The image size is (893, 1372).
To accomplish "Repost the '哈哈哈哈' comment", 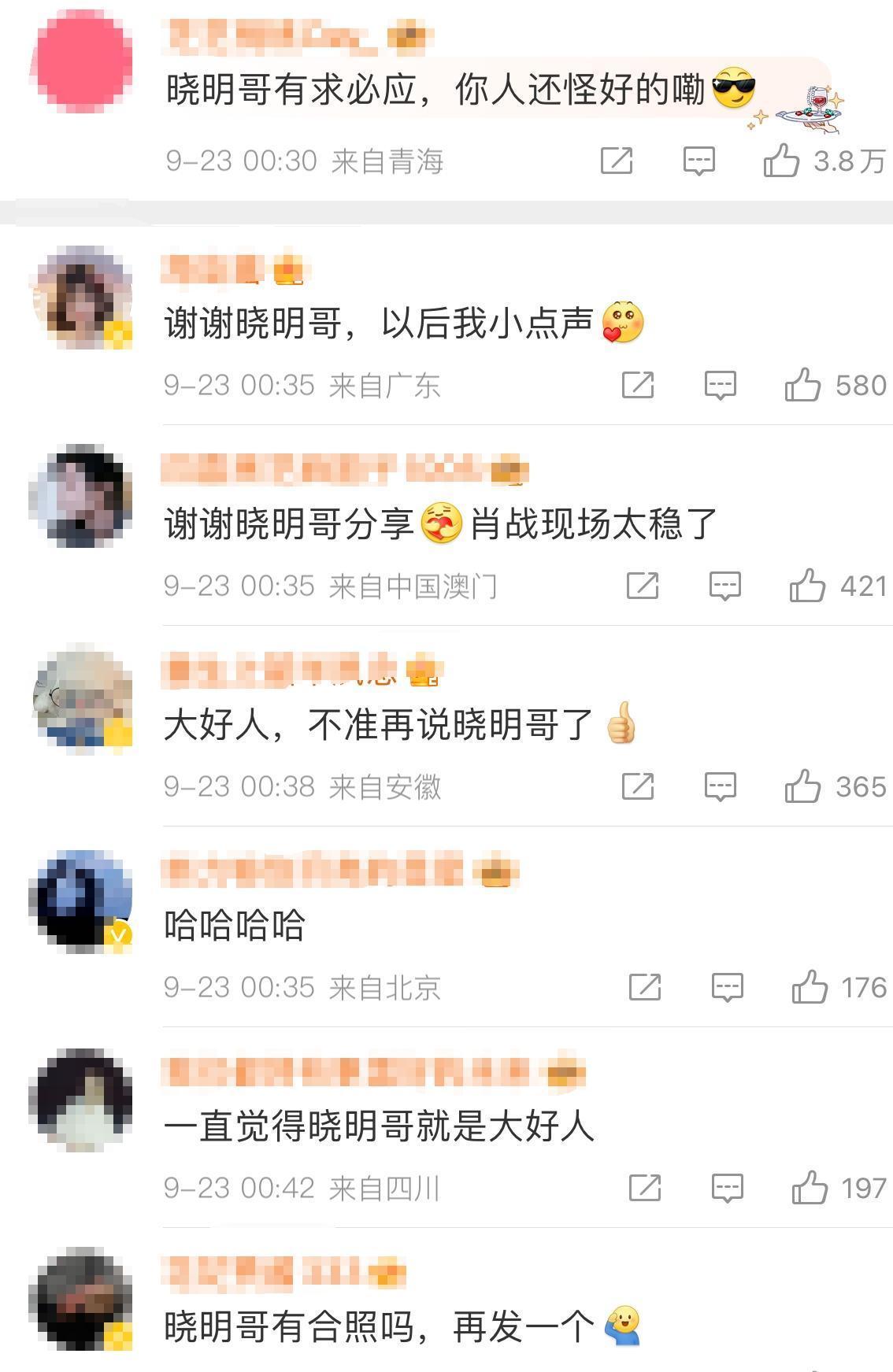I will click(644, 987).
